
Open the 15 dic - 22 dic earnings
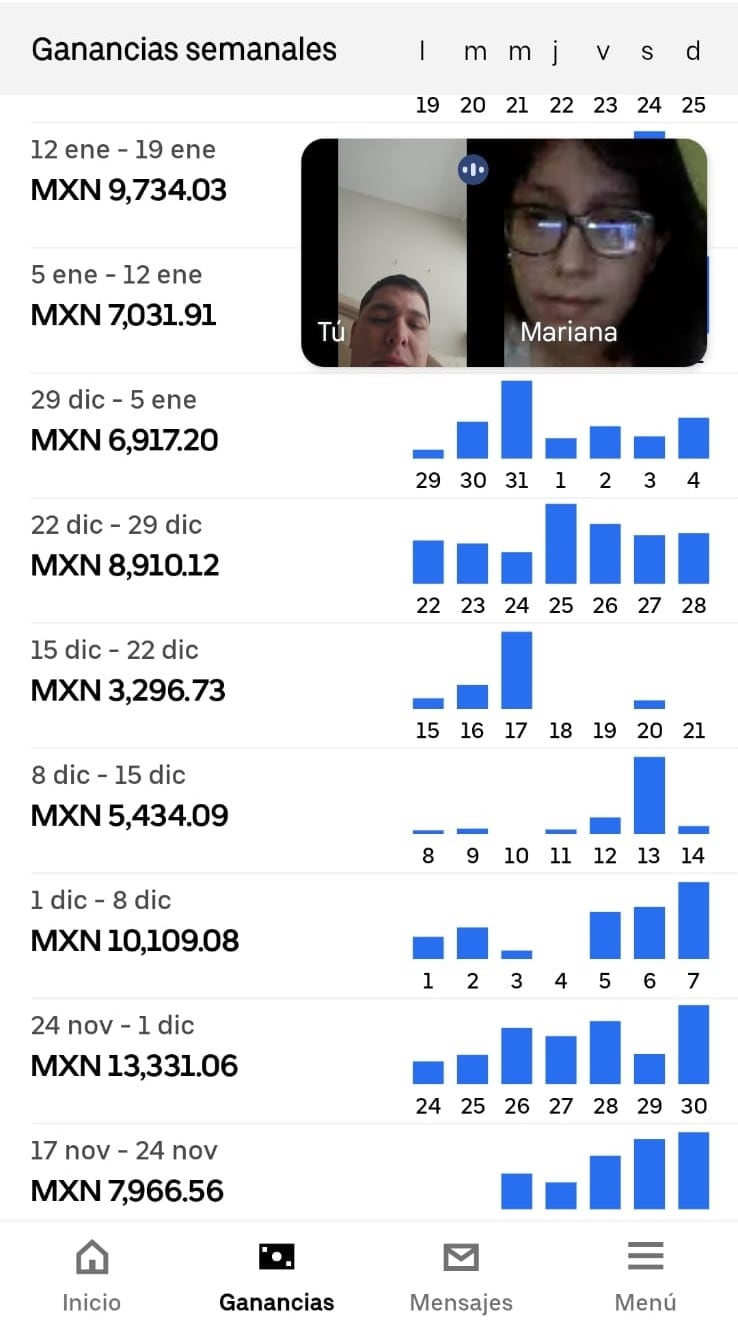pos(130,672)
